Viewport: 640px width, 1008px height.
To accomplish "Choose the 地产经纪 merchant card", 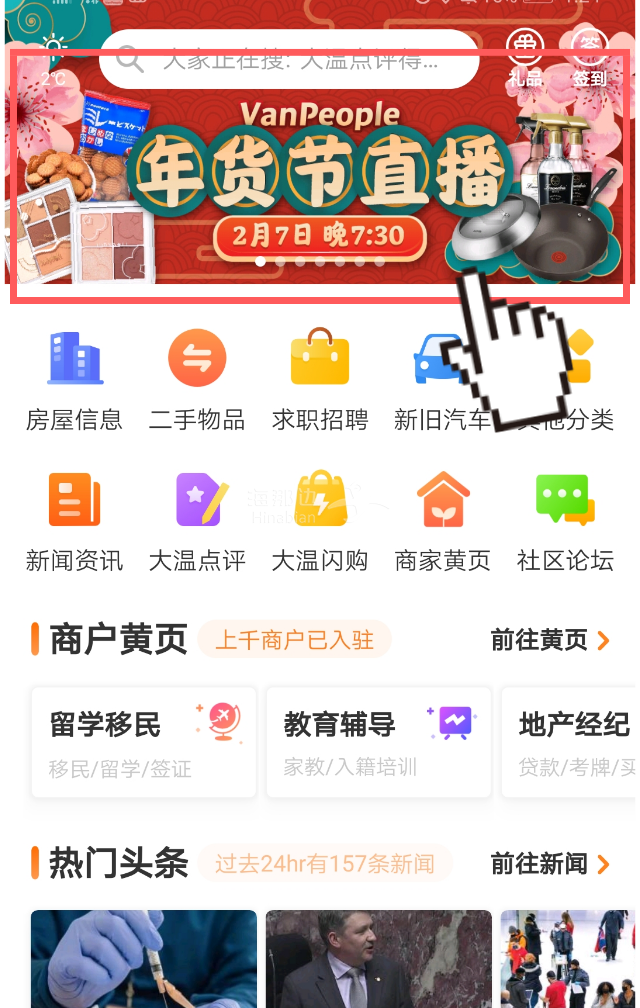I will click(x=570, y=741).
